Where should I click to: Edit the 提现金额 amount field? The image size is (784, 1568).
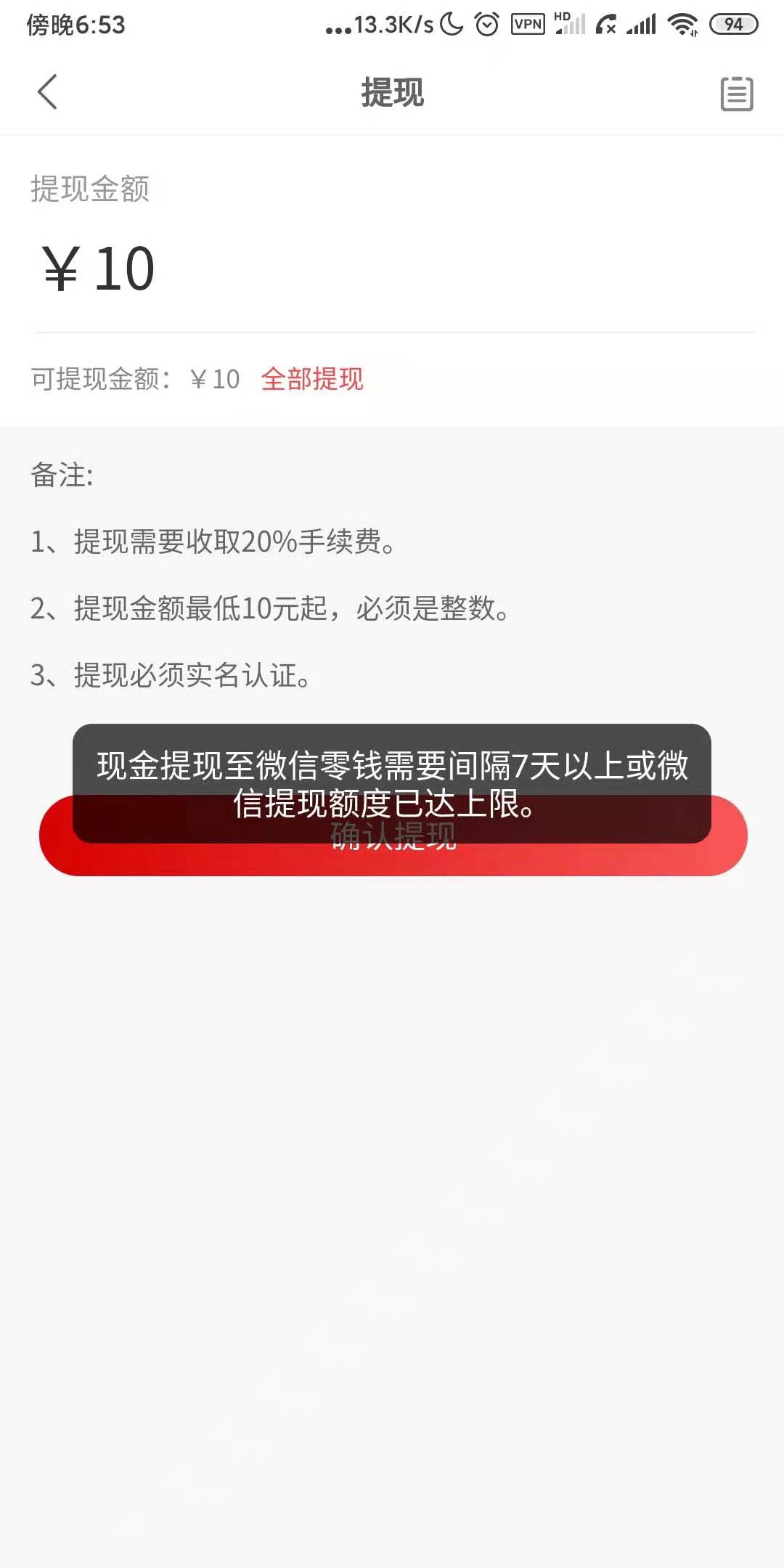pos(392,270)
